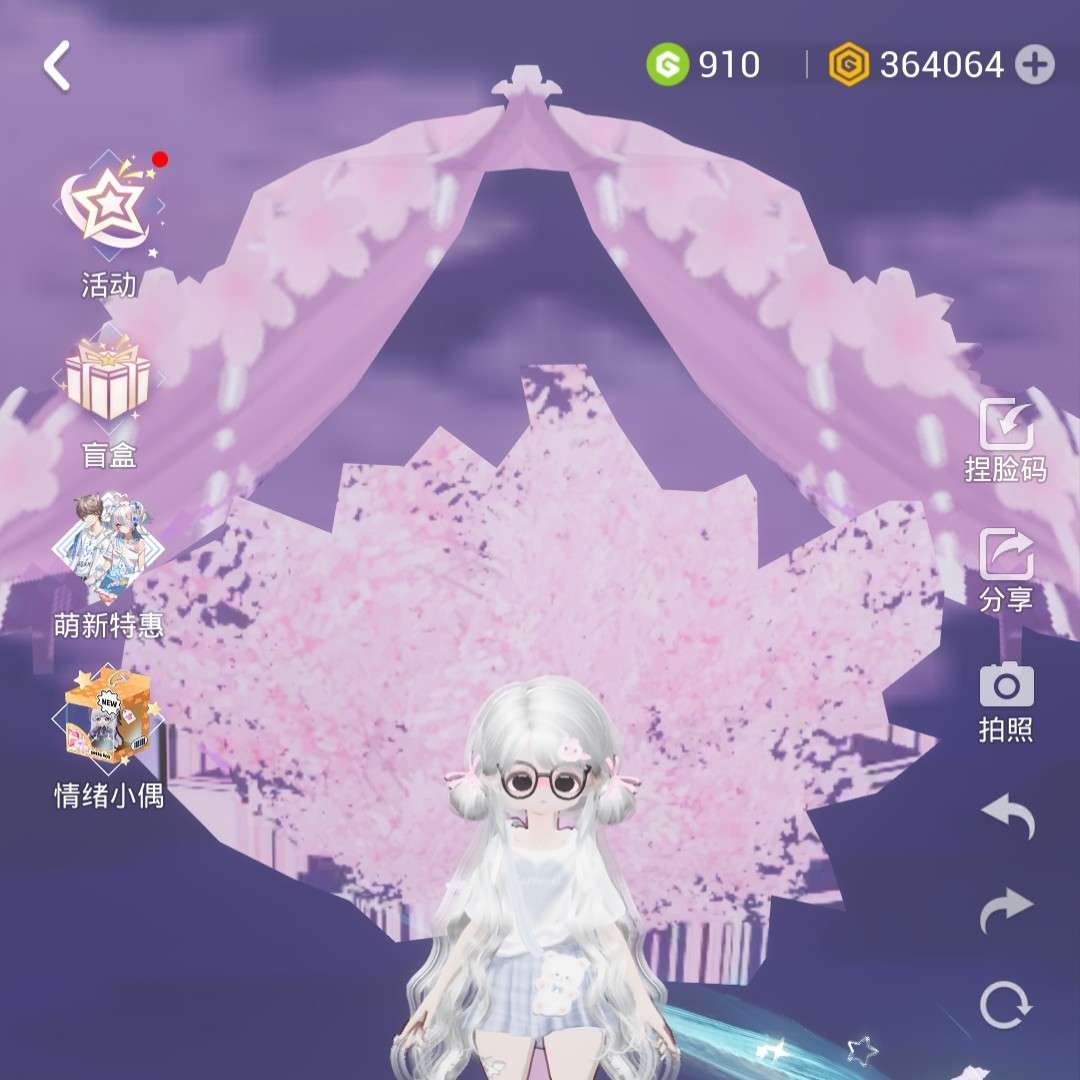Reset the avatar with circular arrow
Screen dimensions: 1080x1080
(x=1005, y=1004)
